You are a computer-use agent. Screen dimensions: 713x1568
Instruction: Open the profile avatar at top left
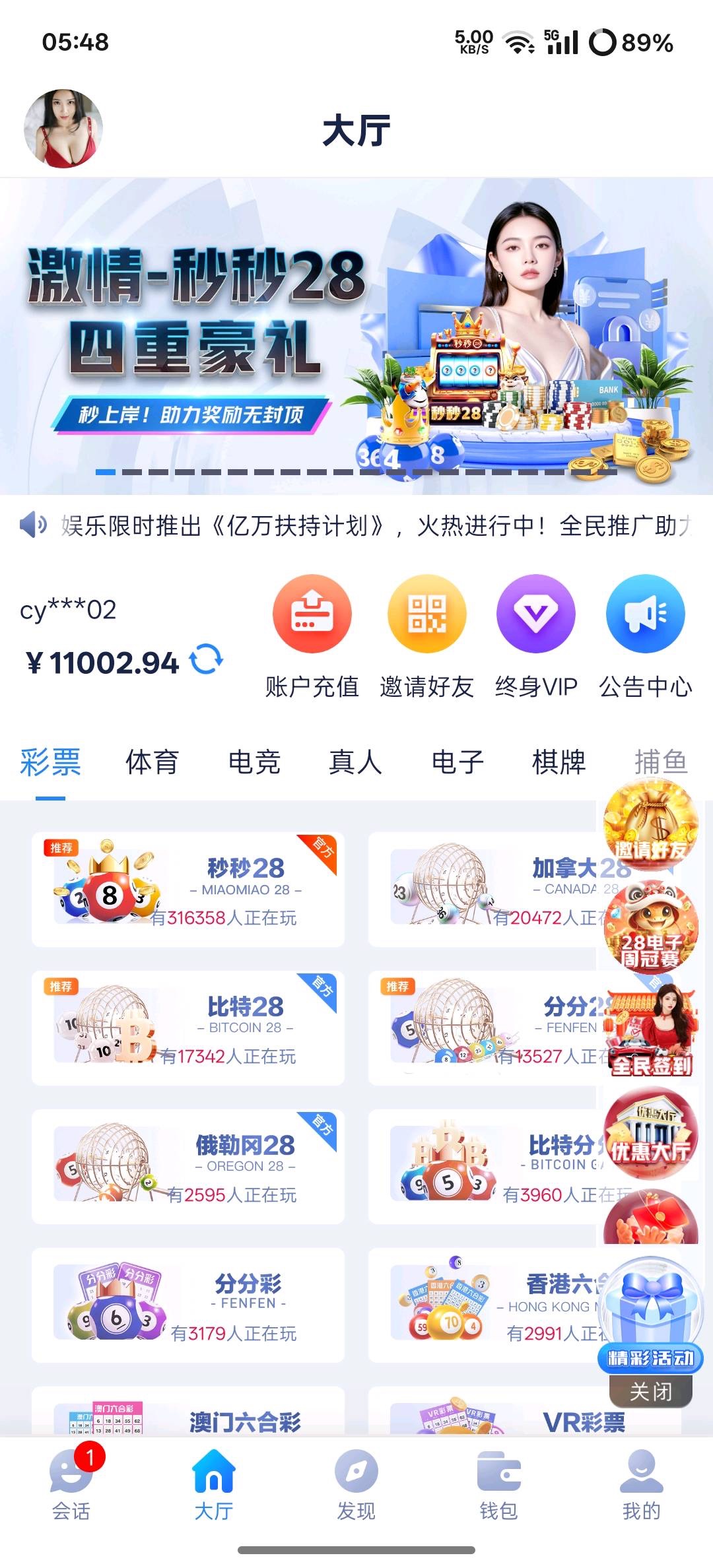tap(63, 129)
